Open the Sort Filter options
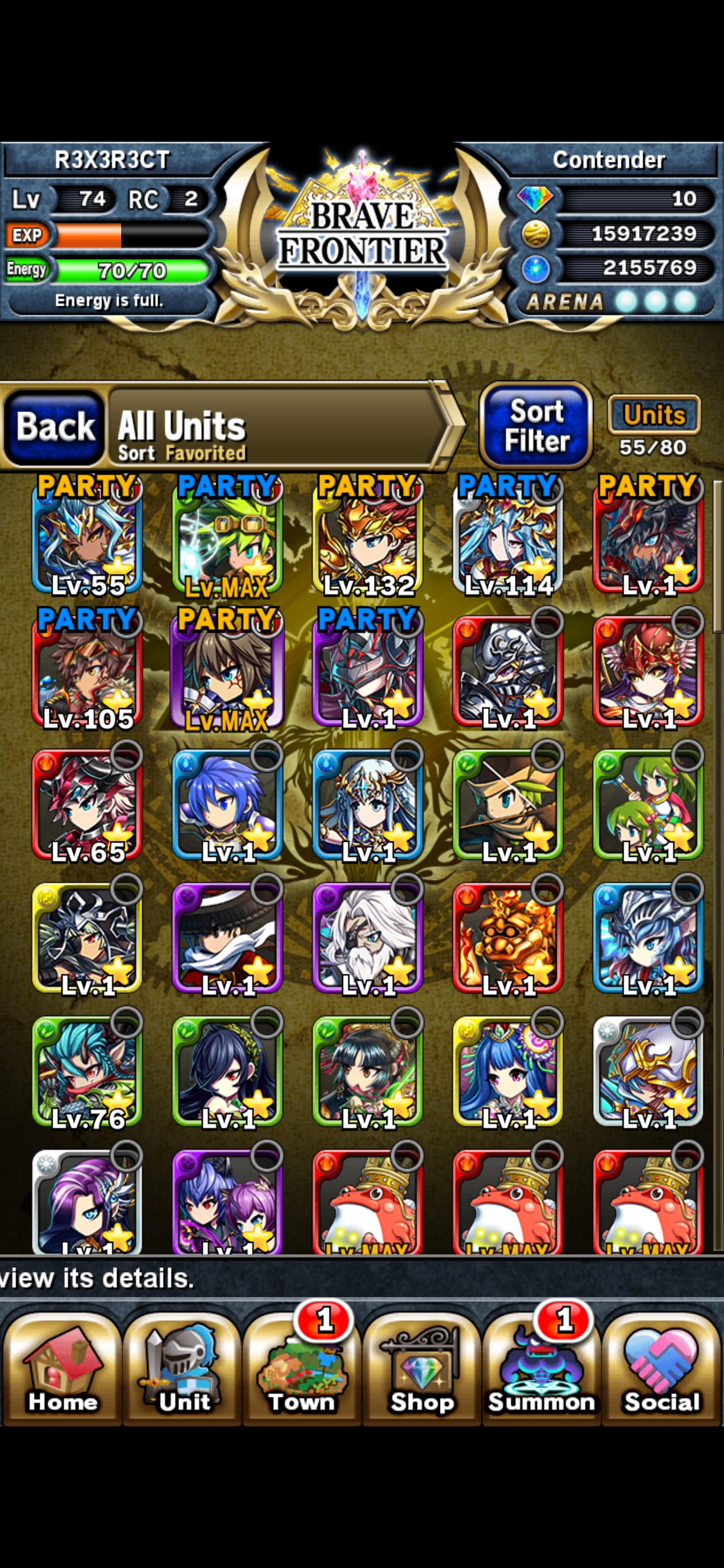724x1568 pixels. (x=536, y=426)
